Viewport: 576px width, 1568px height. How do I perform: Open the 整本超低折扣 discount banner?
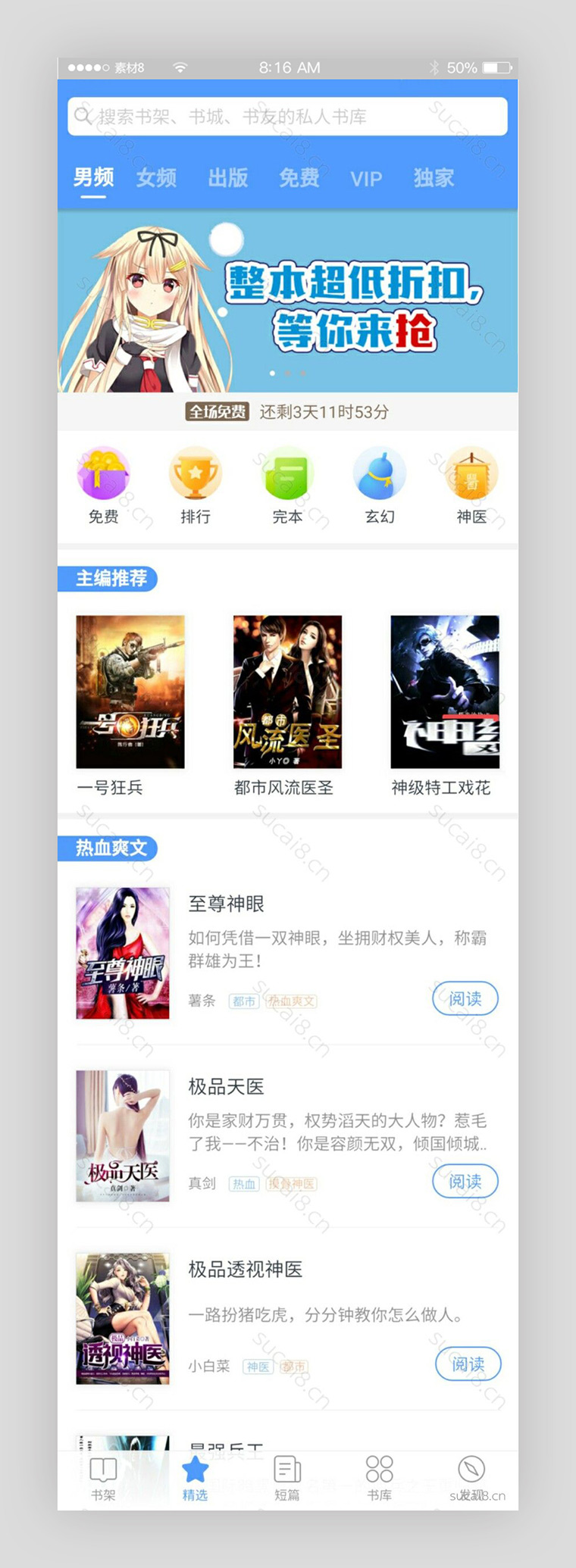tap(287, 301)
